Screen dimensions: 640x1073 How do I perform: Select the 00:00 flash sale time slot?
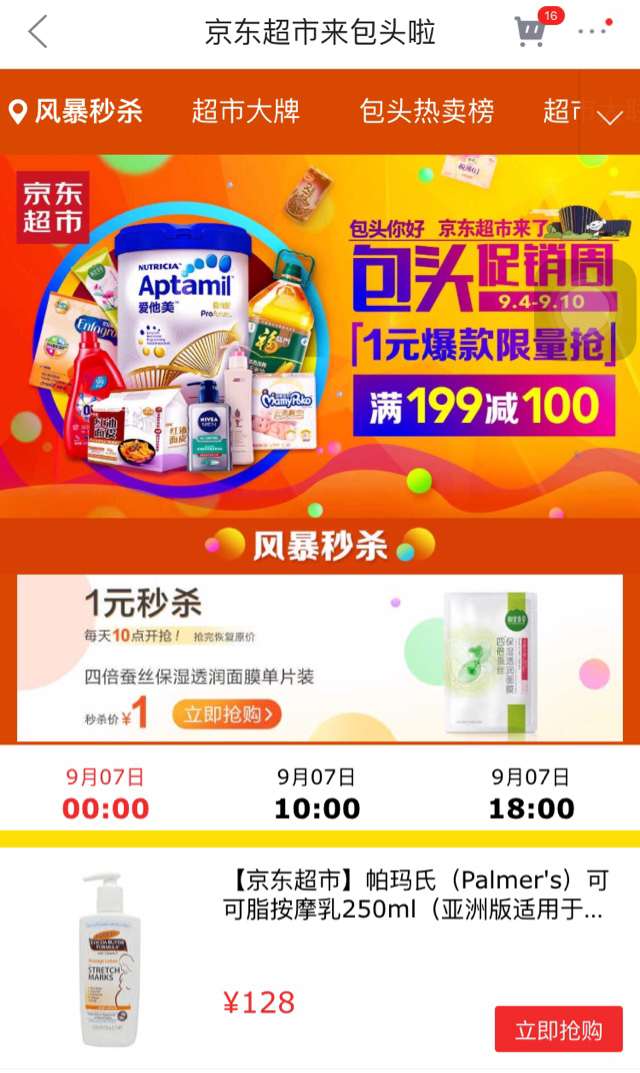[106, 795]
